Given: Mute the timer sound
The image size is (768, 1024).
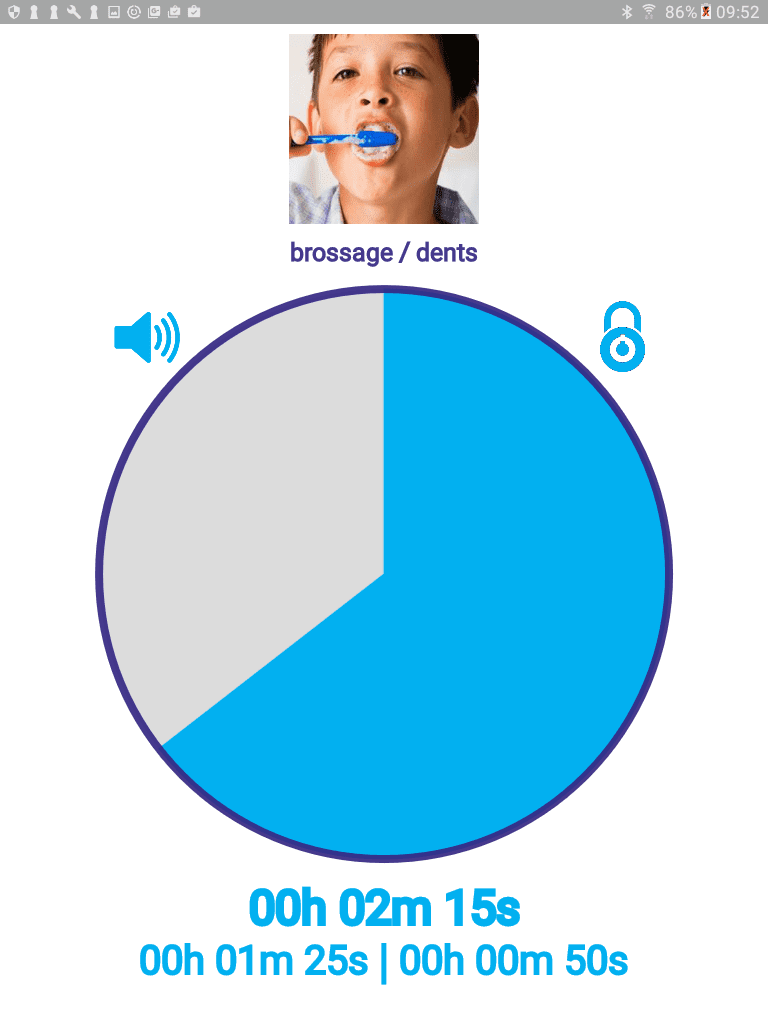Looking at the screenshot, I should [146, 337].
